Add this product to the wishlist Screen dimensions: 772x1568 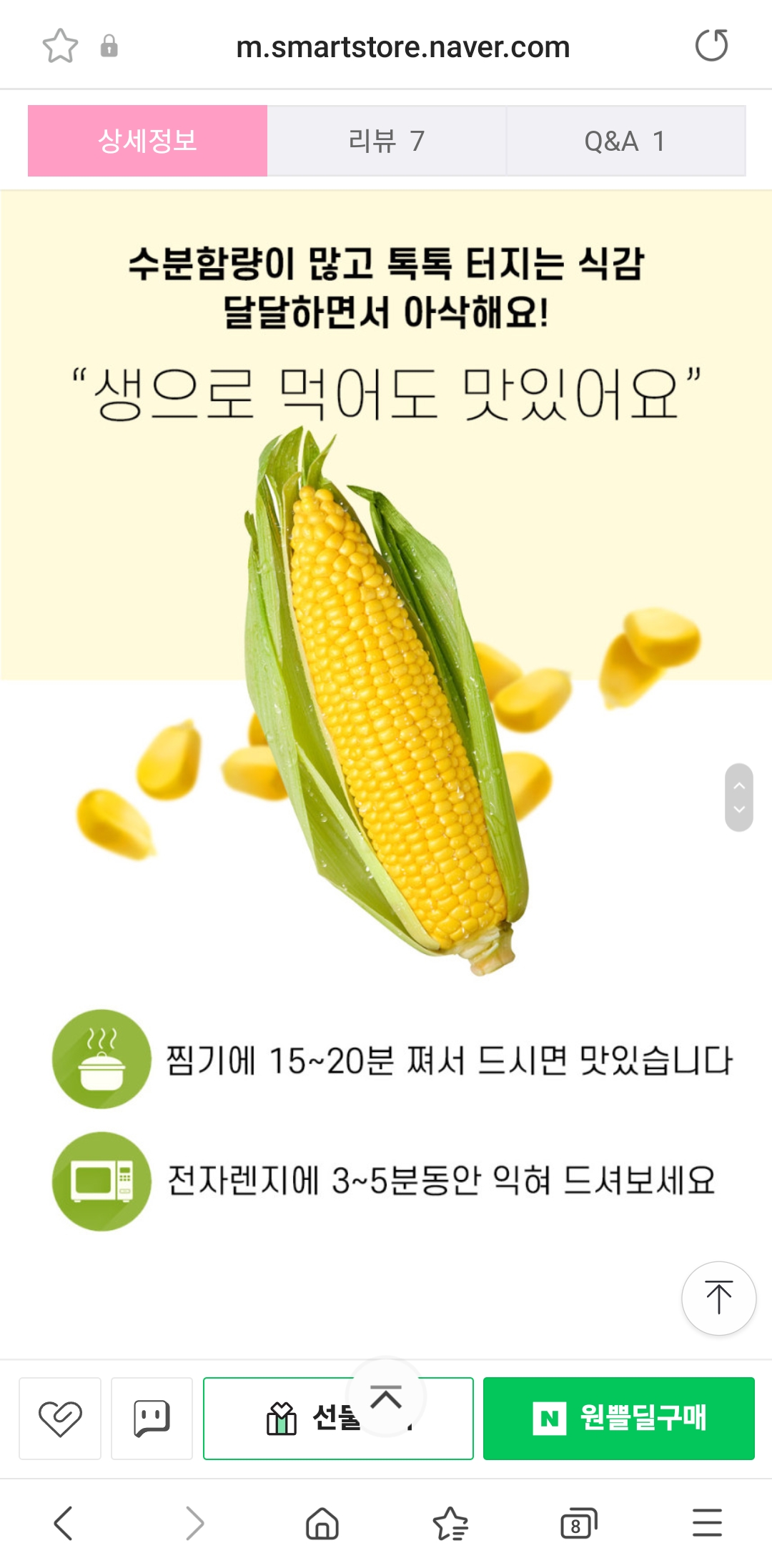tap(60, 1418)
